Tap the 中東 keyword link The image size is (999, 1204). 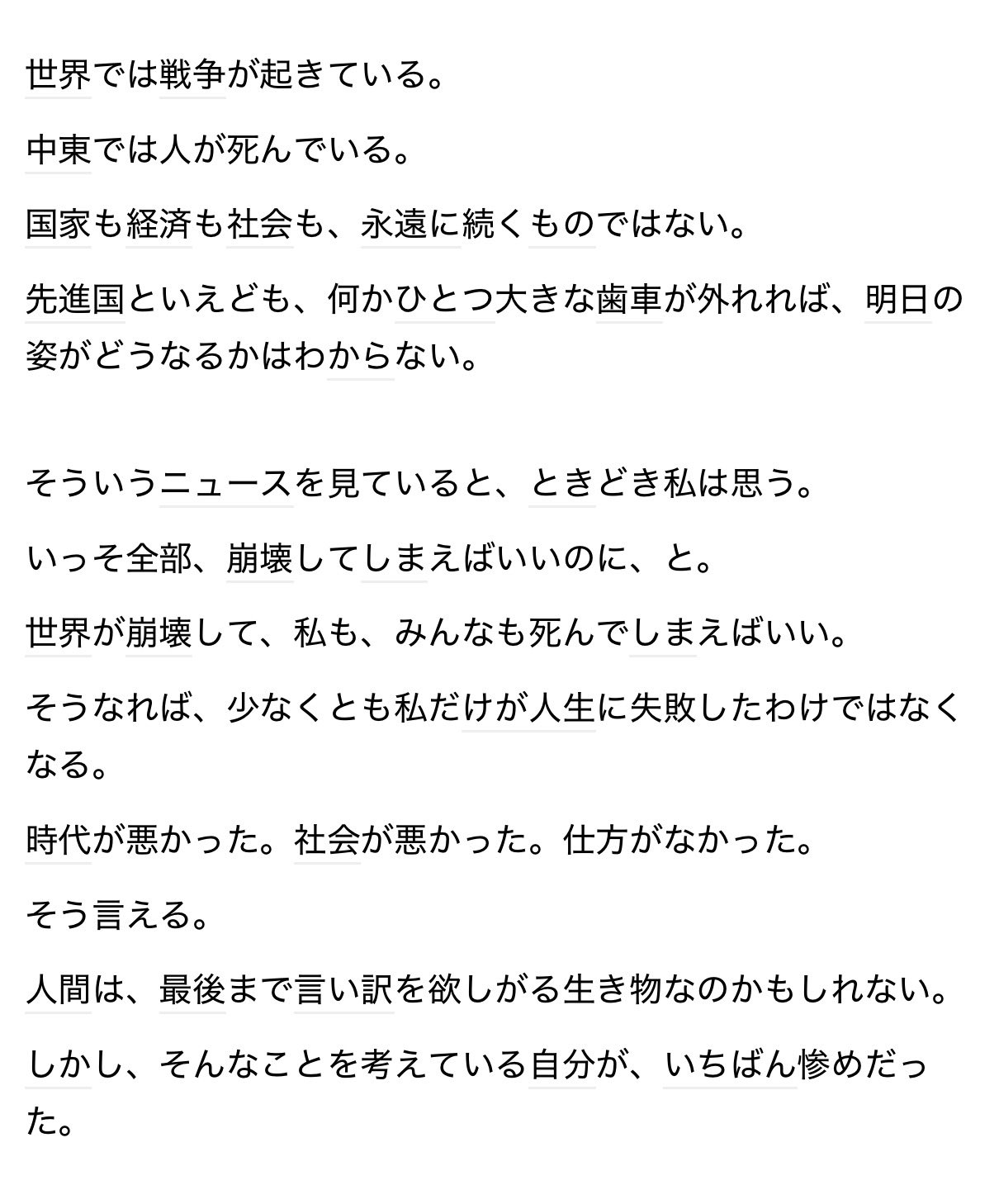click(x=58, y=151)
